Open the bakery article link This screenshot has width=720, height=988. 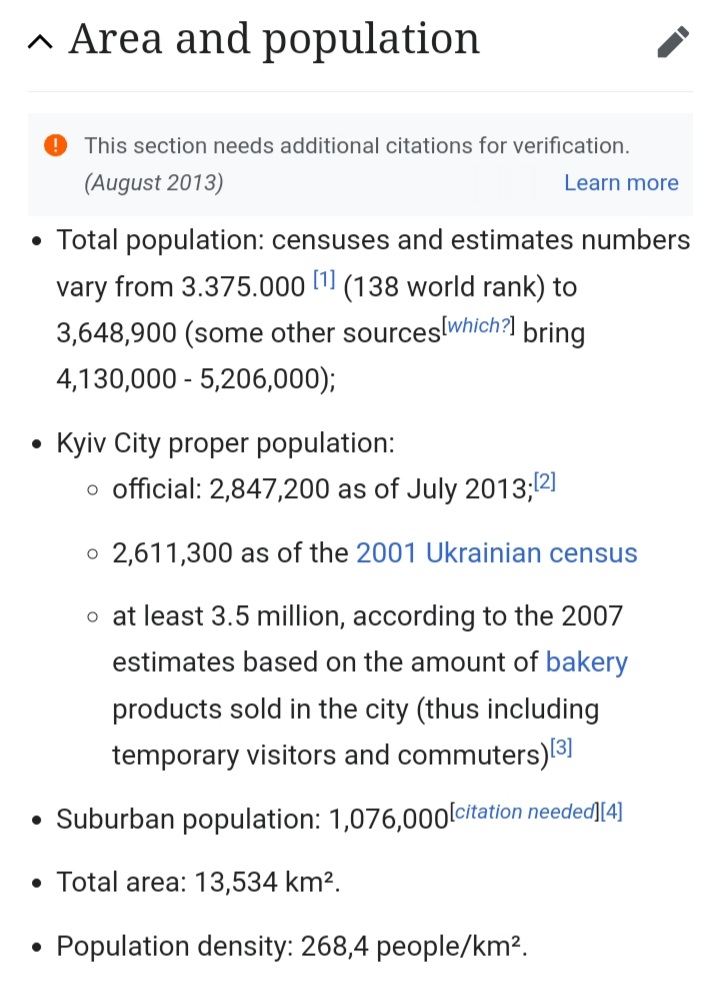[586, 662]
